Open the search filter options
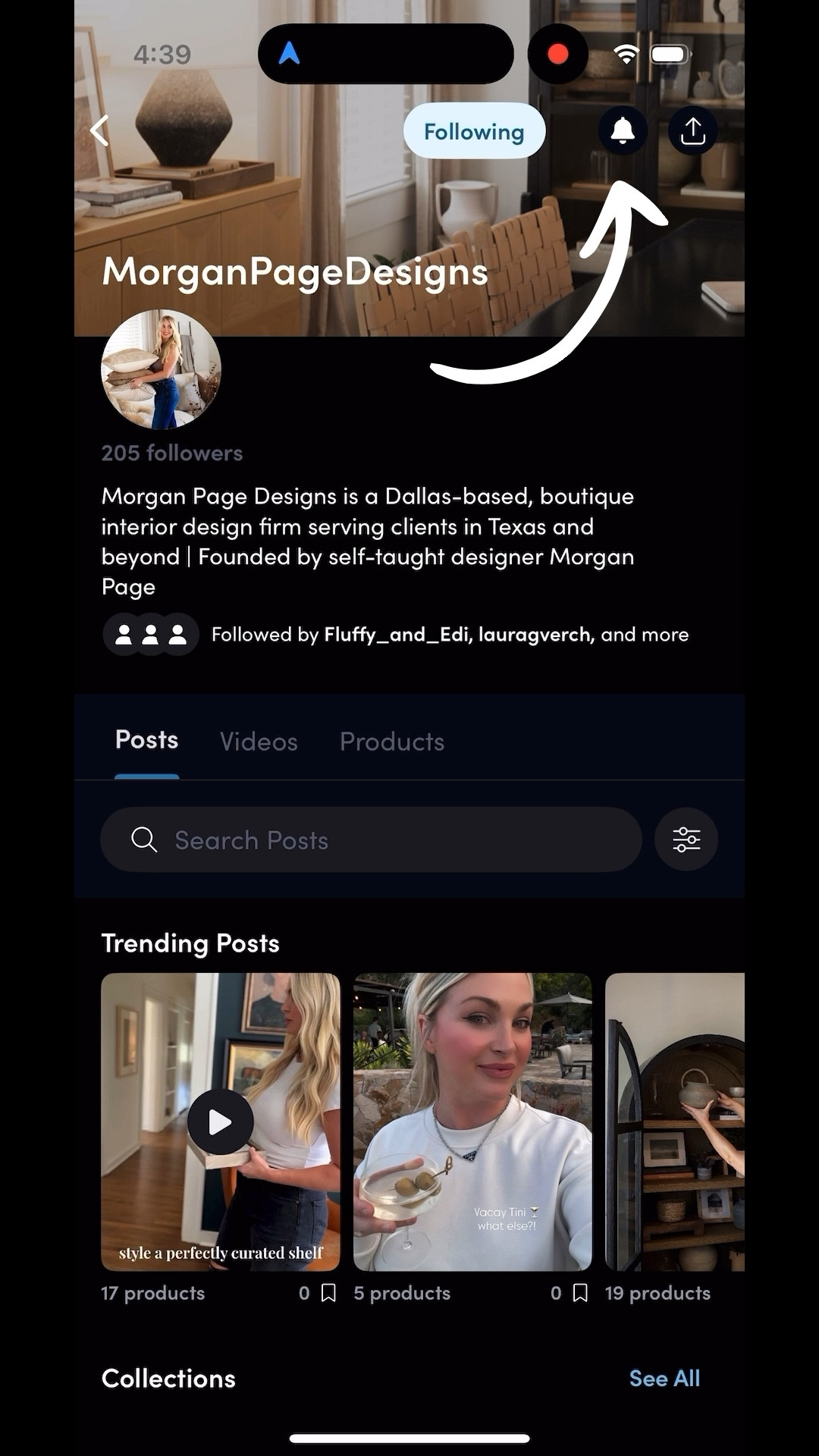Screen dimensions: 819x1456 pyautogui.click(x=686, y=839)
